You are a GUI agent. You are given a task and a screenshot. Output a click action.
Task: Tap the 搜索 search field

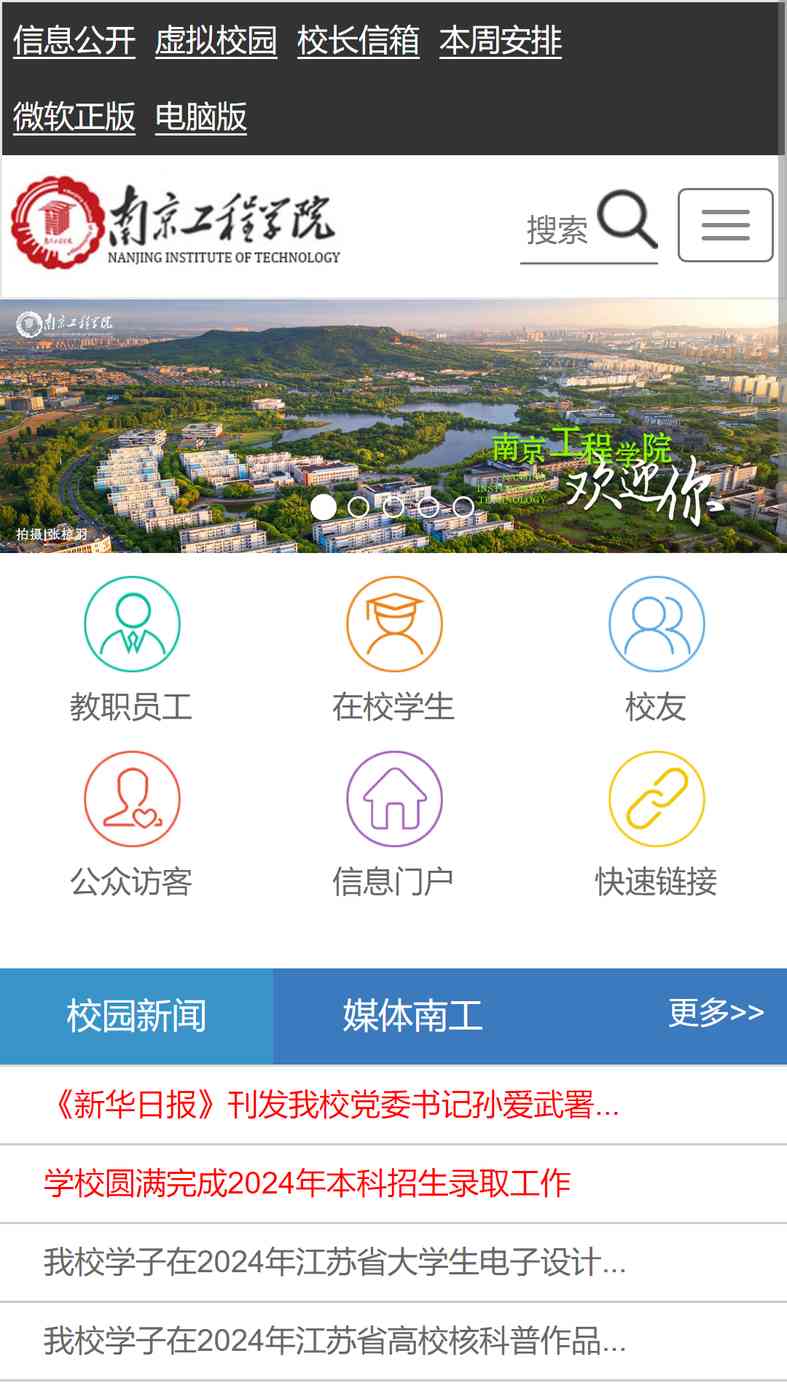click(x=558, y=230)
